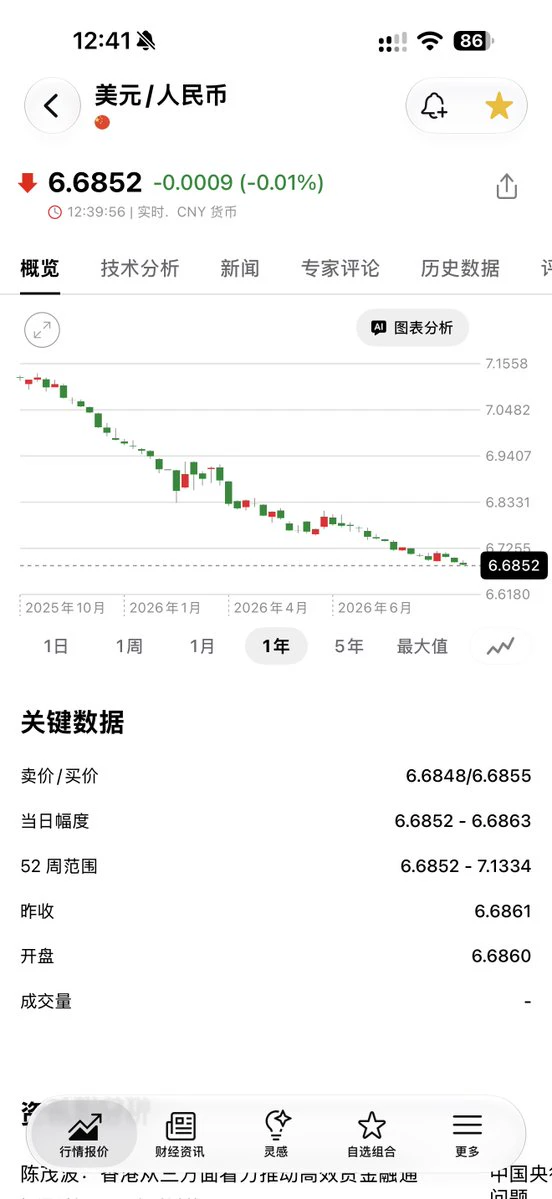
Task: Select the 1日 chart range
Action: (x=55, y=646)
